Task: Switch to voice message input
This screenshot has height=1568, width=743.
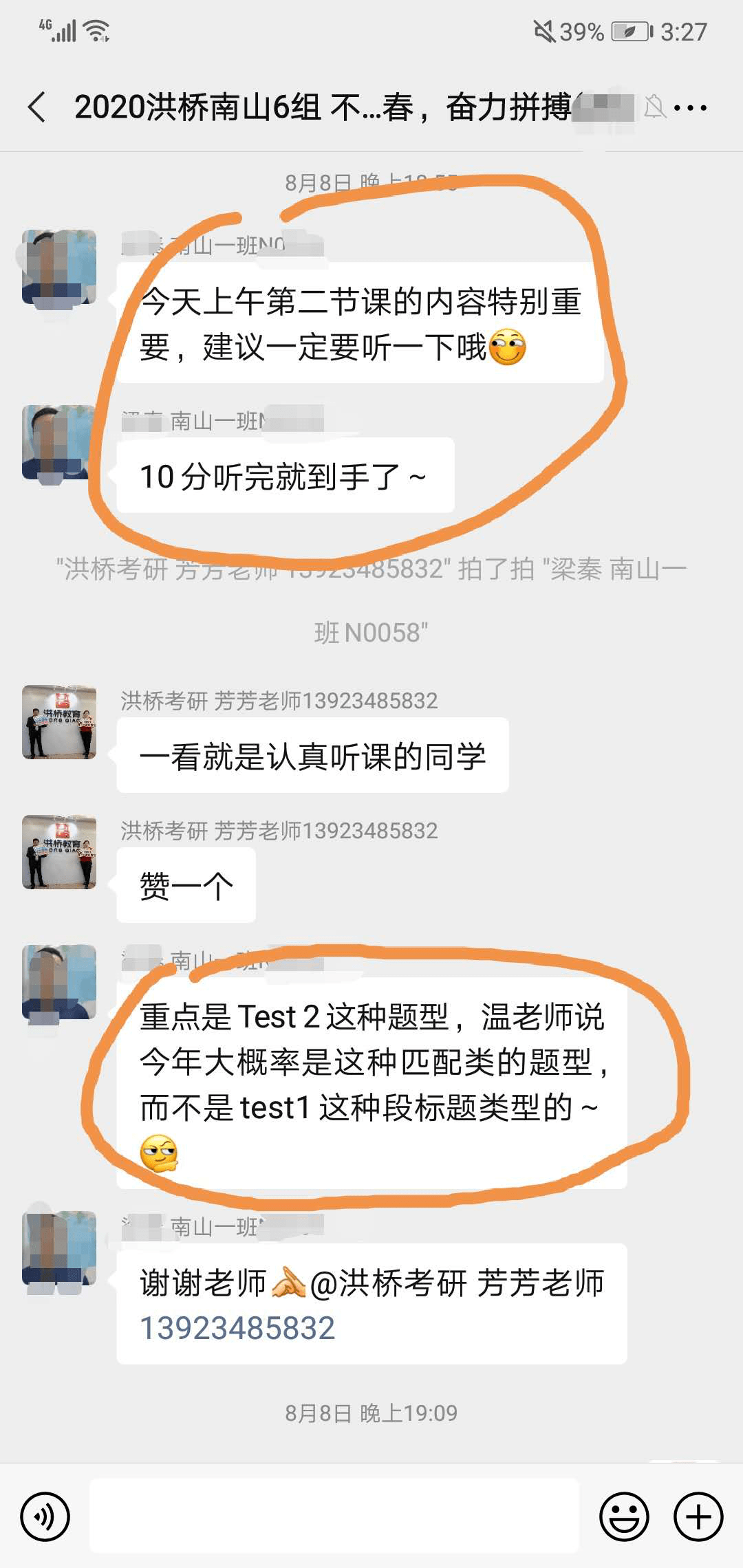Action: [45, 1516]
